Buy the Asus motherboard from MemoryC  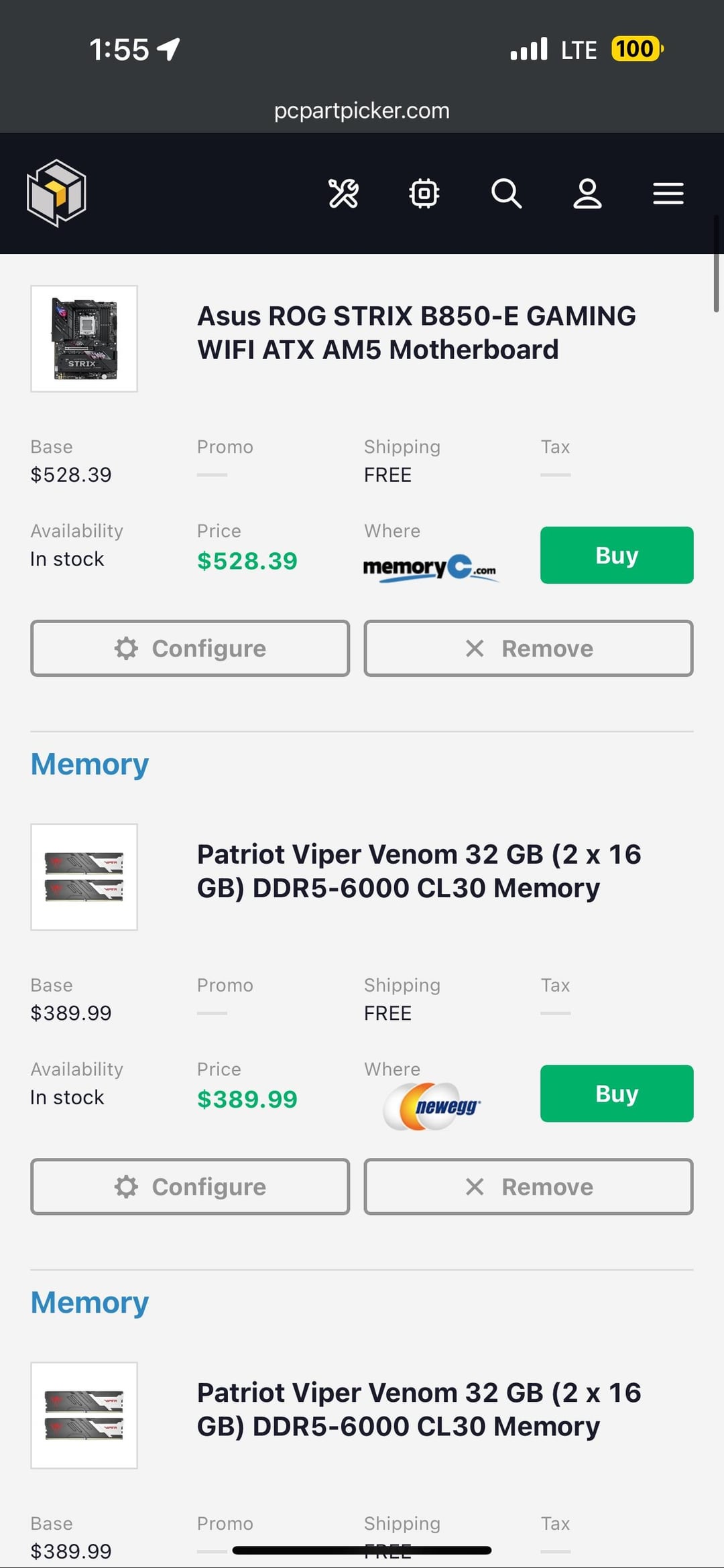617,556
